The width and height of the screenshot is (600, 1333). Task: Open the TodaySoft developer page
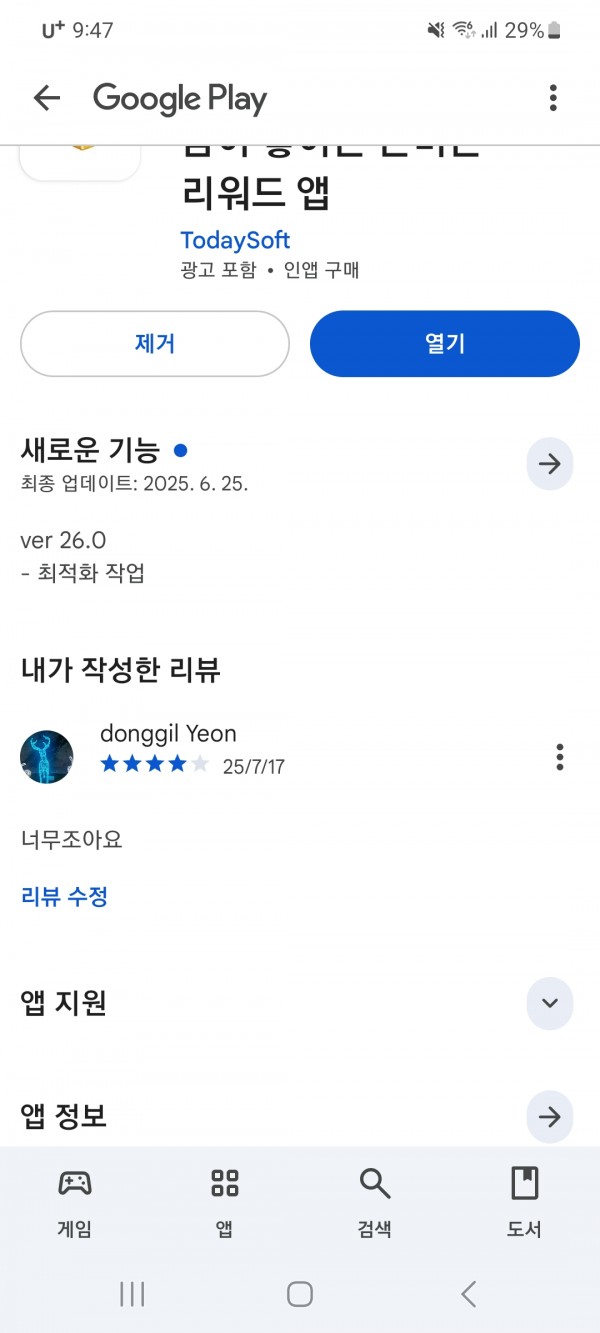click(x=235, y=240)
